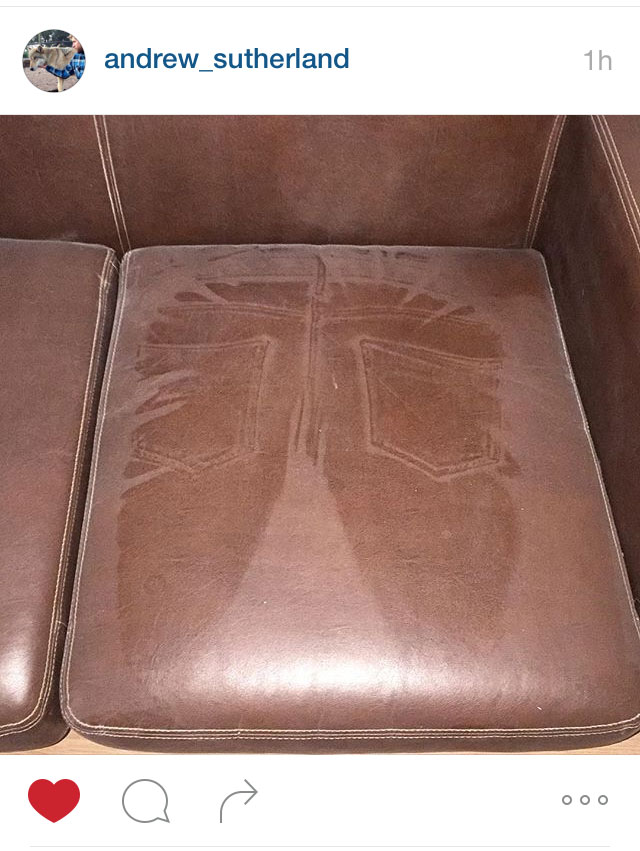Comment on andrew_sutherland's post
640x851 pixels.
coord(145,800)
